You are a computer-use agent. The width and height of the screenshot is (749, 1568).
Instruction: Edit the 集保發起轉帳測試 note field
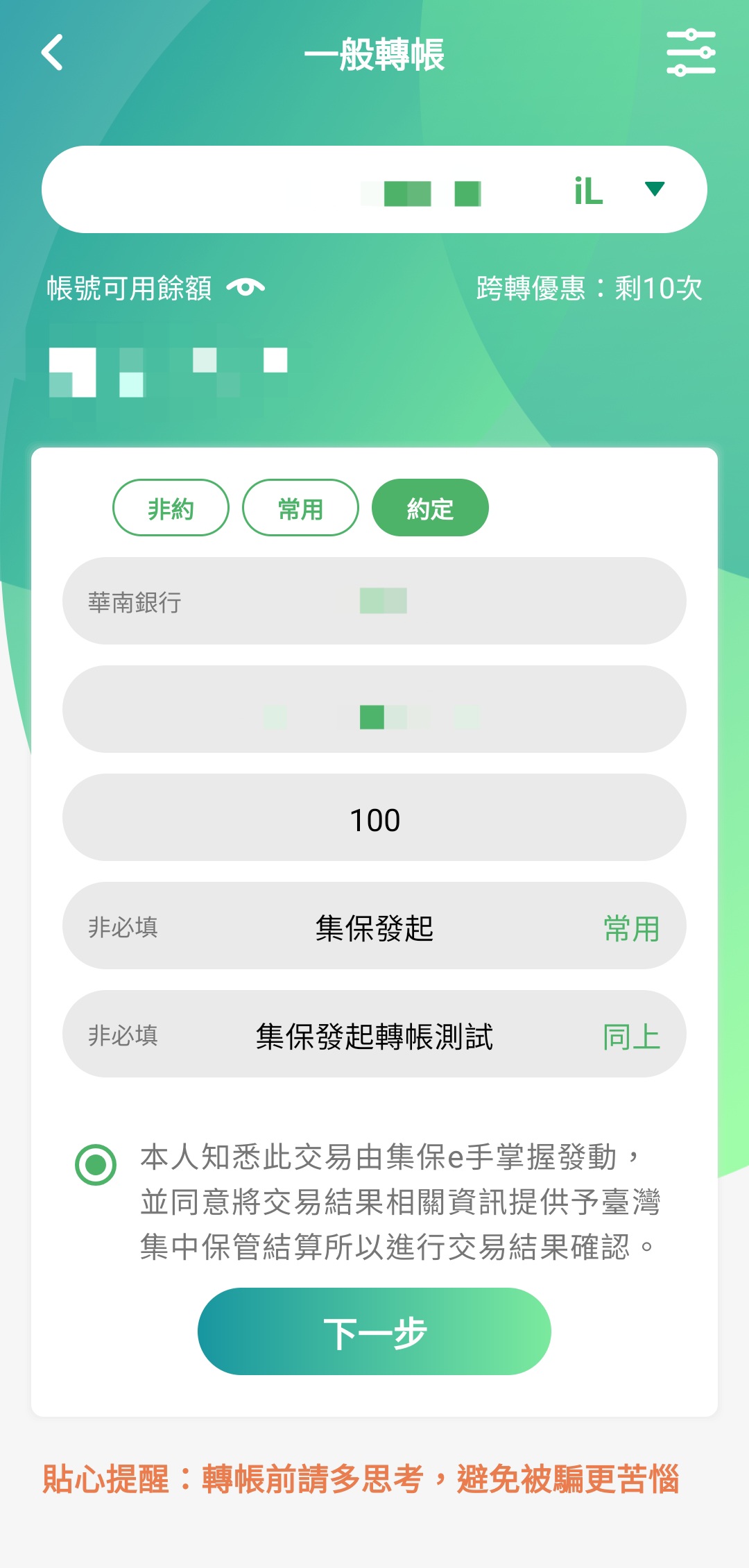point(374,1035)
